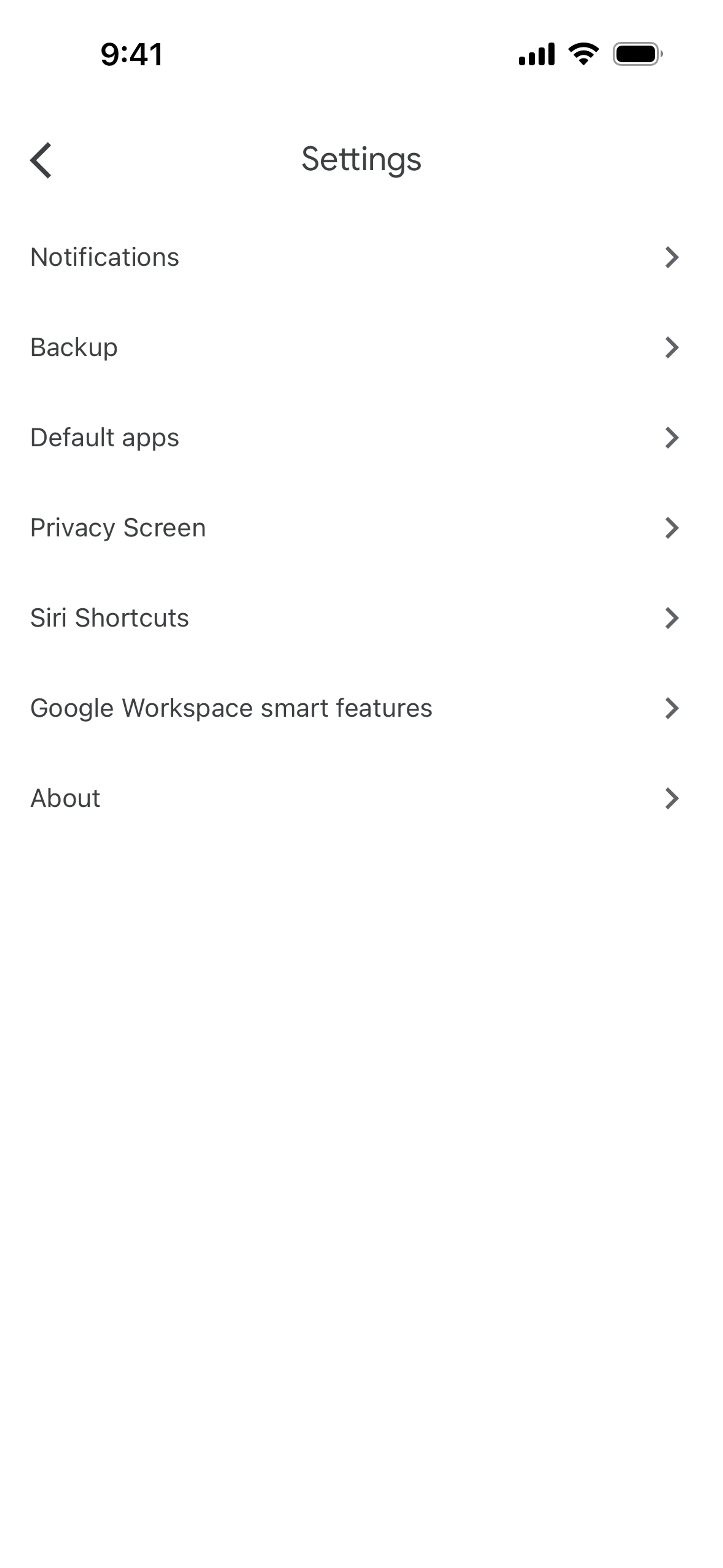723x1568 pixels.
Task: Select Default apps
Action: point(361,437)
